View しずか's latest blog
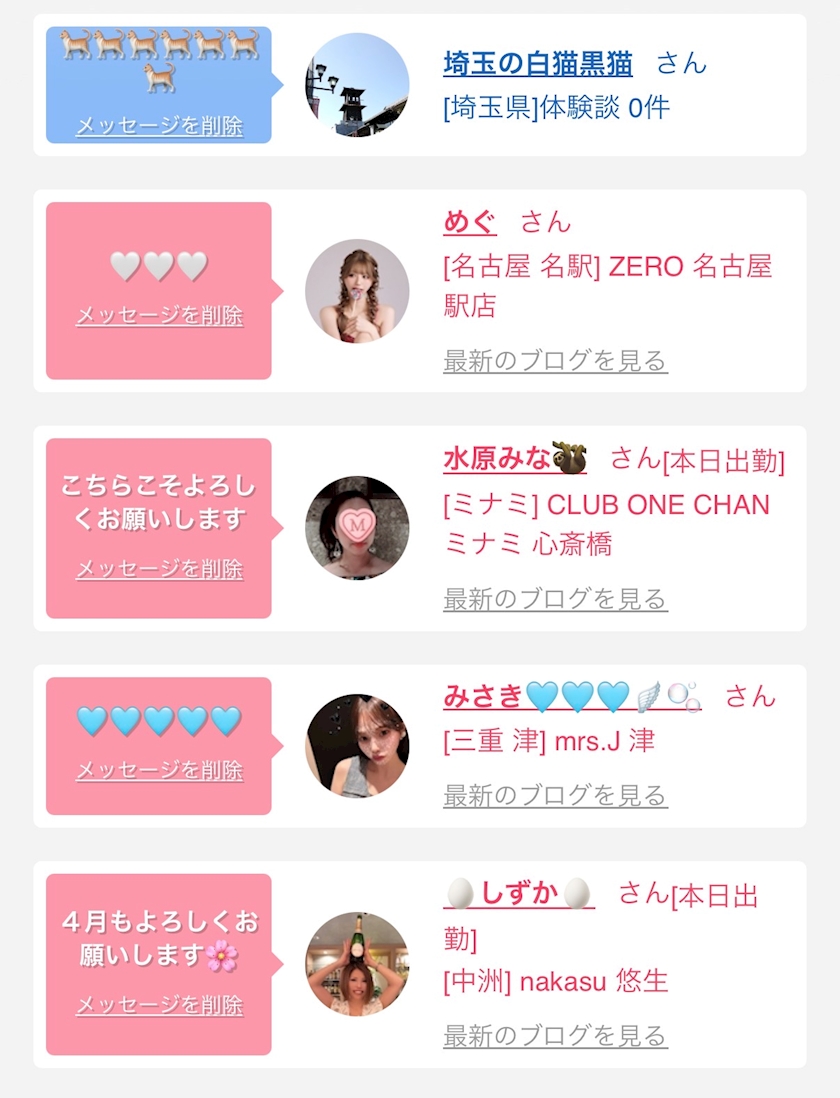This screenshot has height=1098, width=840. (555, 1035)
